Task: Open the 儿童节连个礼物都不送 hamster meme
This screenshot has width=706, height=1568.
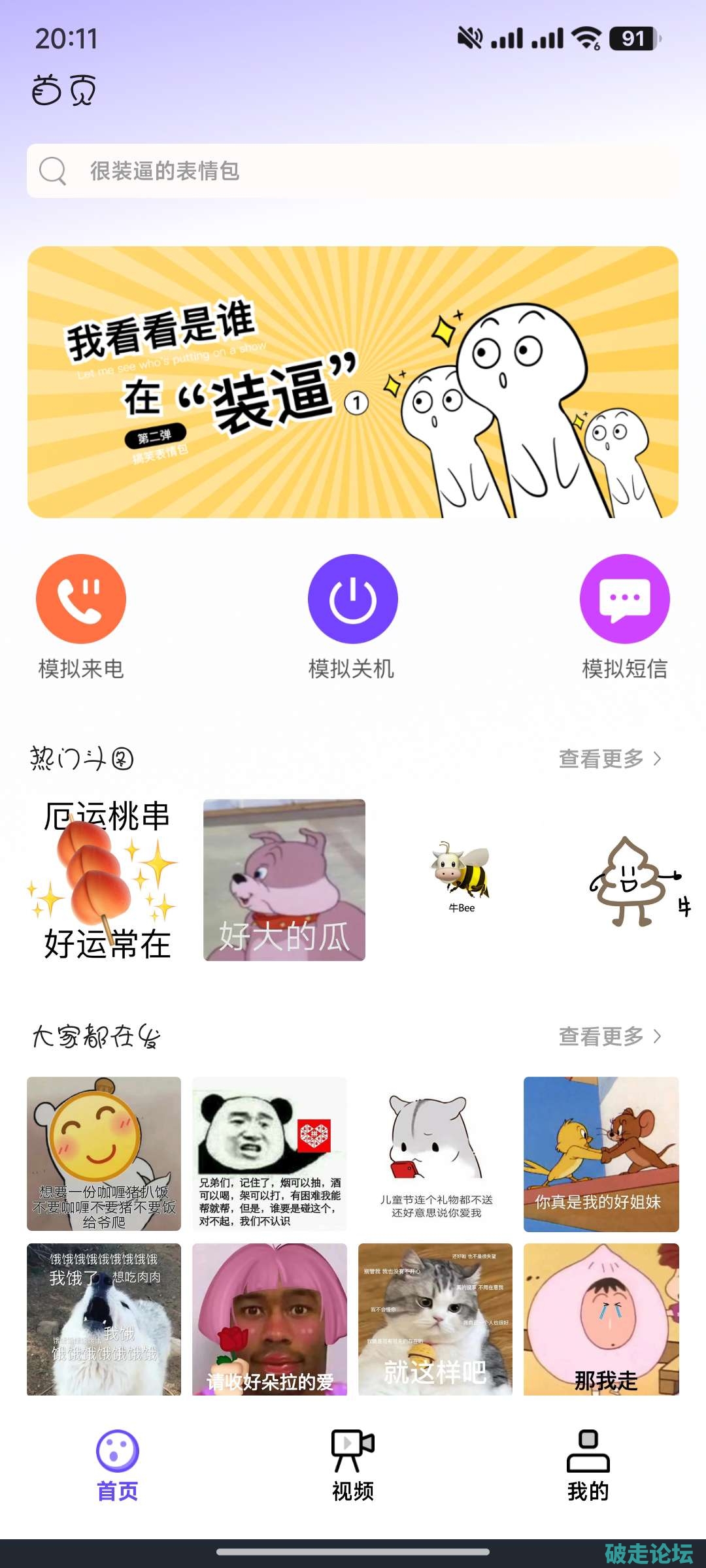Action: (435, 1154)
